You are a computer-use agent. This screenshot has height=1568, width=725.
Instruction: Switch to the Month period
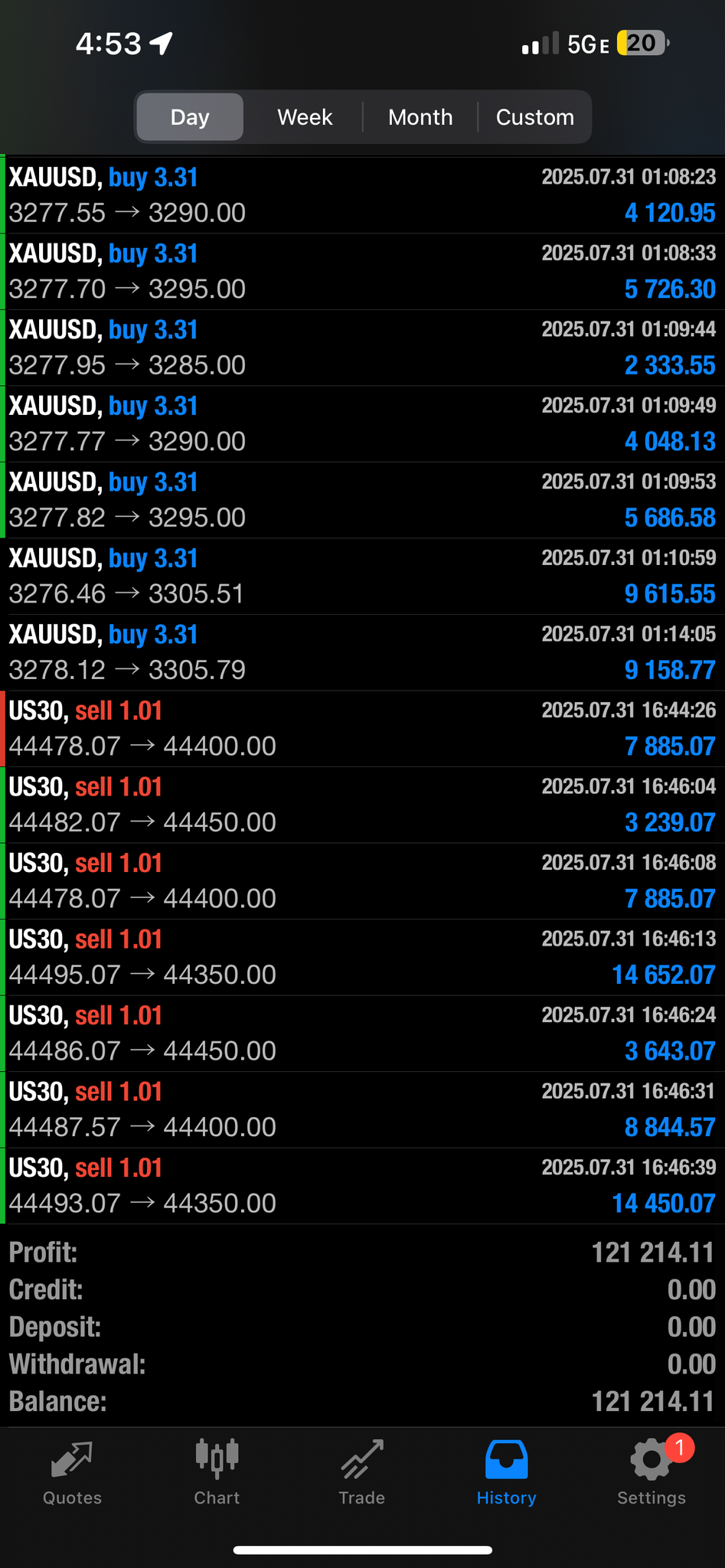pos(420,117)
